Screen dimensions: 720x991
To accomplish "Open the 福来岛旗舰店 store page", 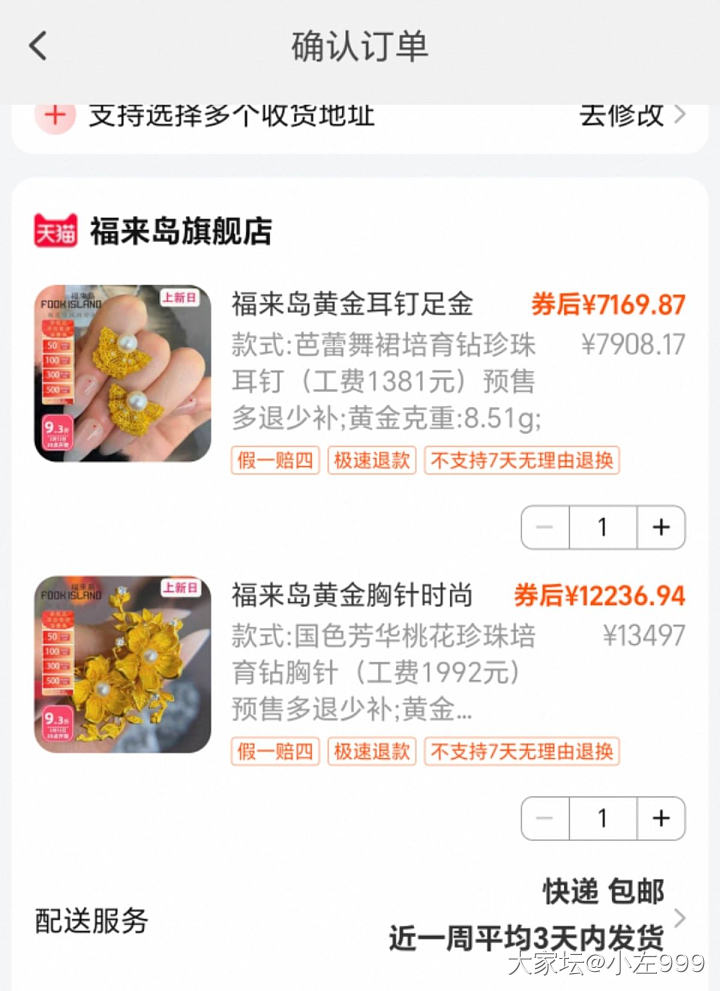I will click(180, 231).
